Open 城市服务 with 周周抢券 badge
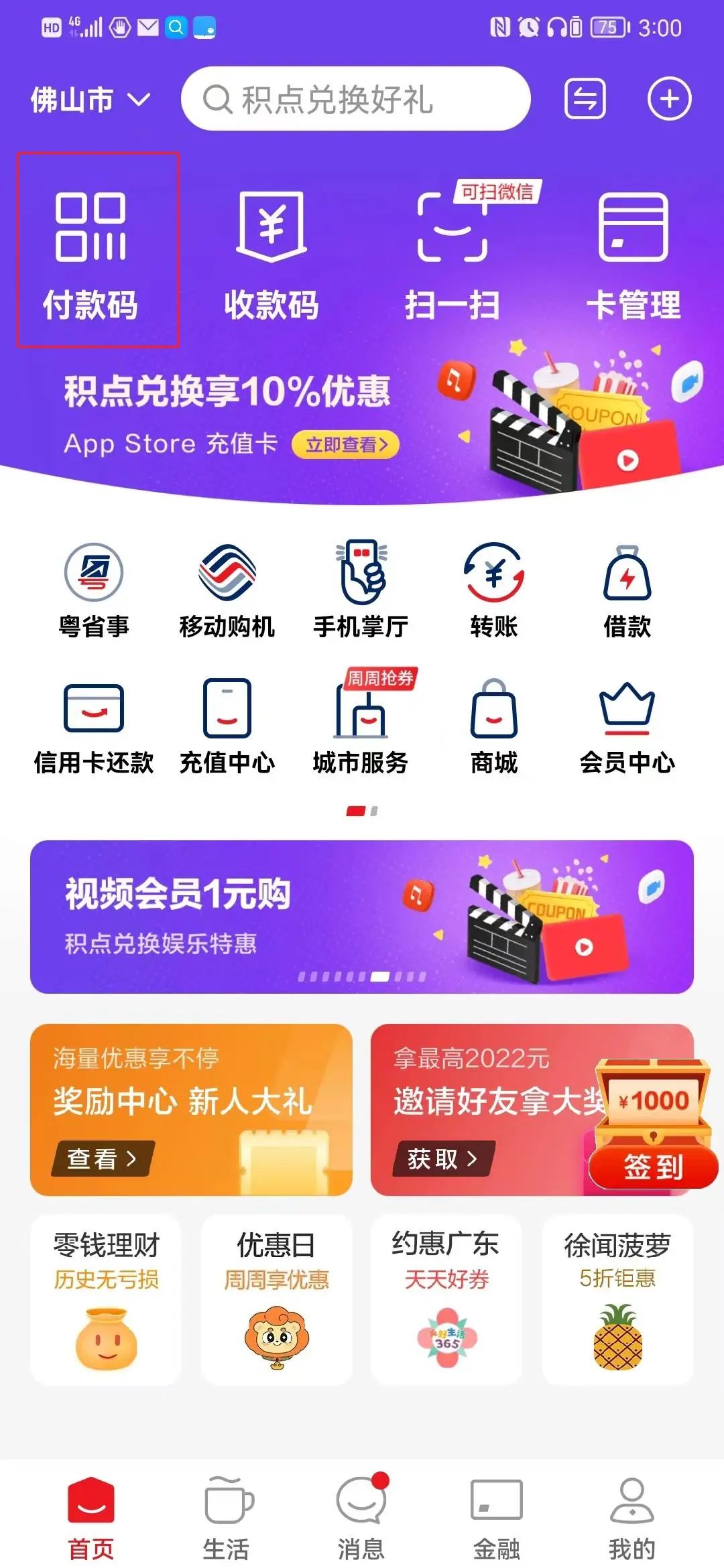724x1568 pixels. [x=360, y=724]
